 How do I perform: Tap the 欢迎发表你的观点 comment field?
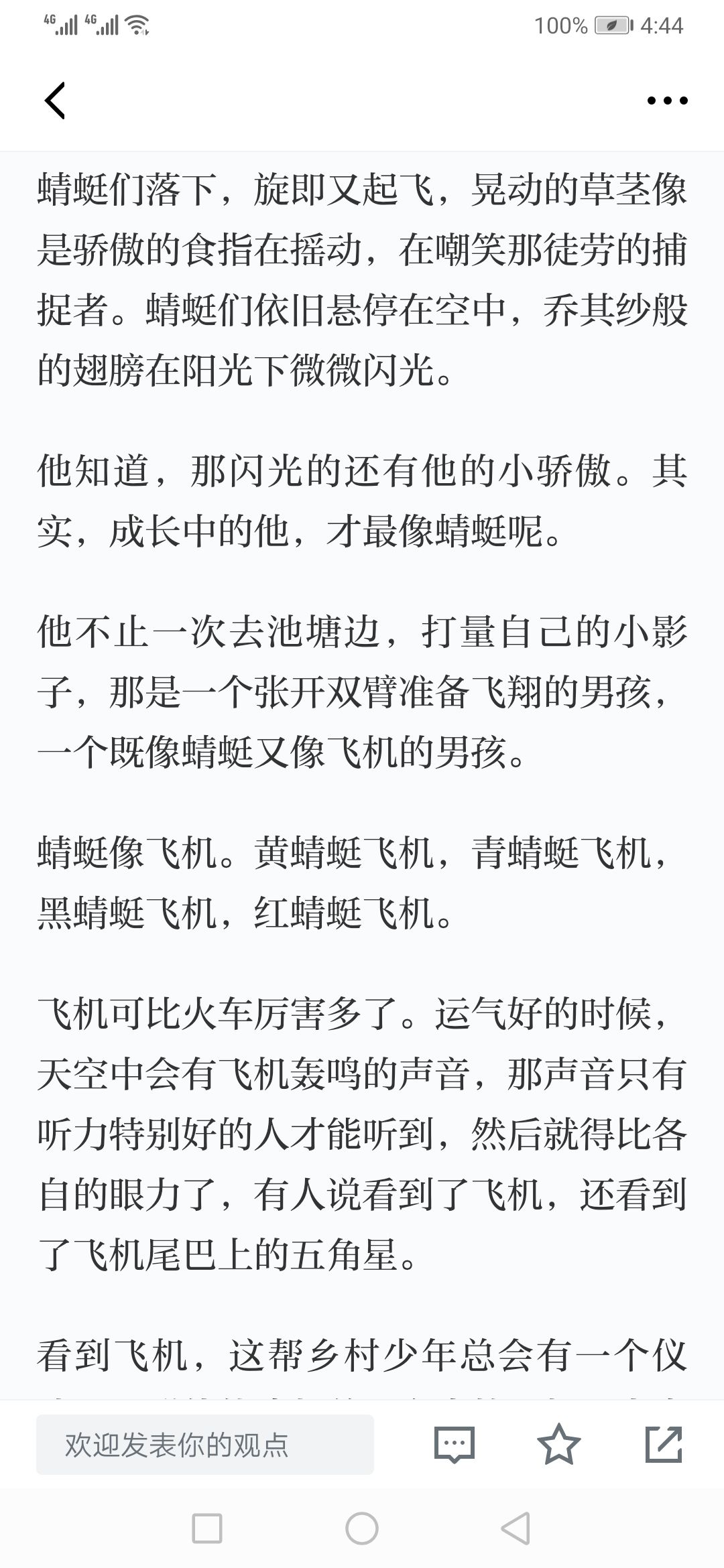click(205, 1445)
